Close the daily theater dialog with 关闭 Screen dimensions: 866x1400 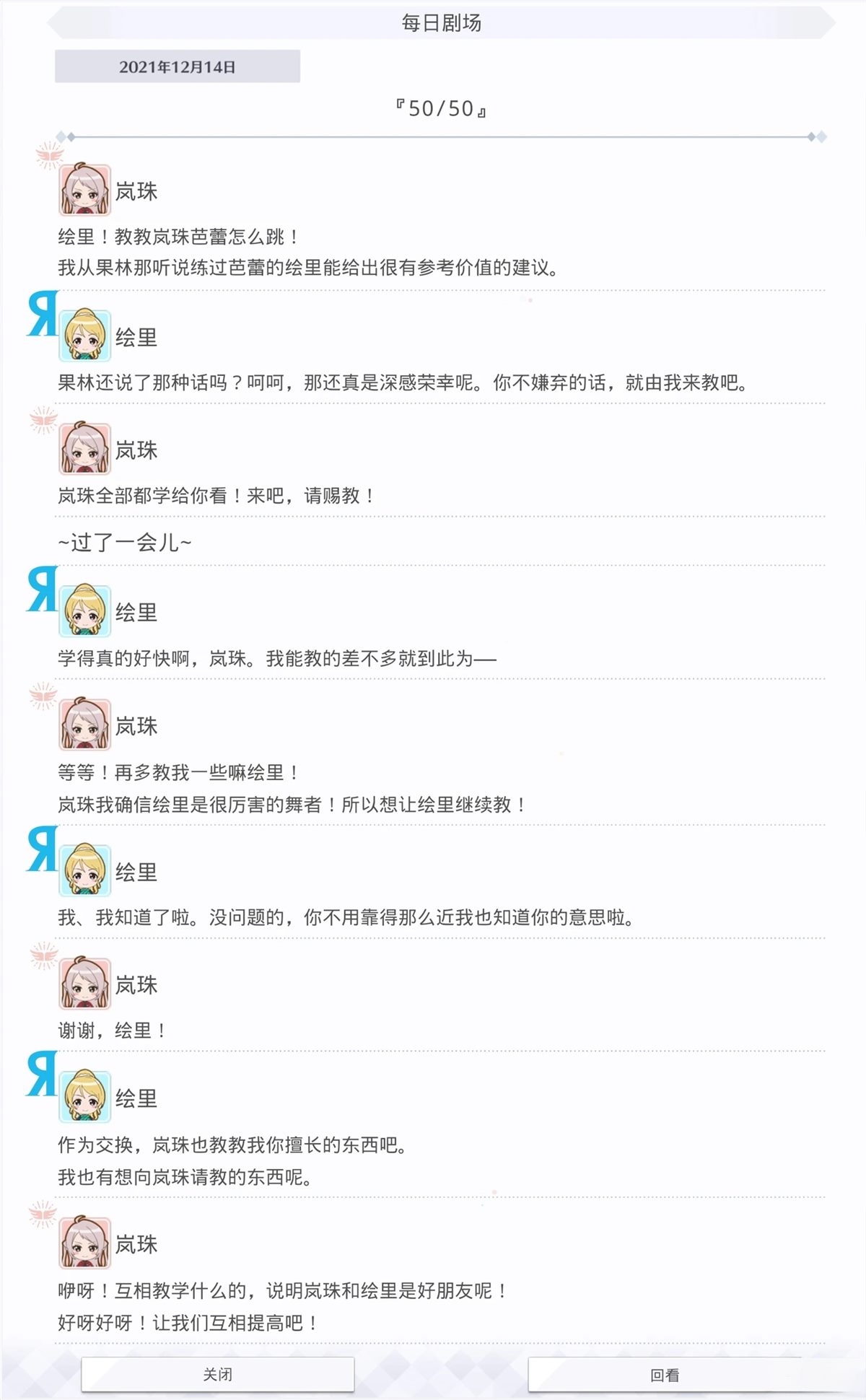217,1374
